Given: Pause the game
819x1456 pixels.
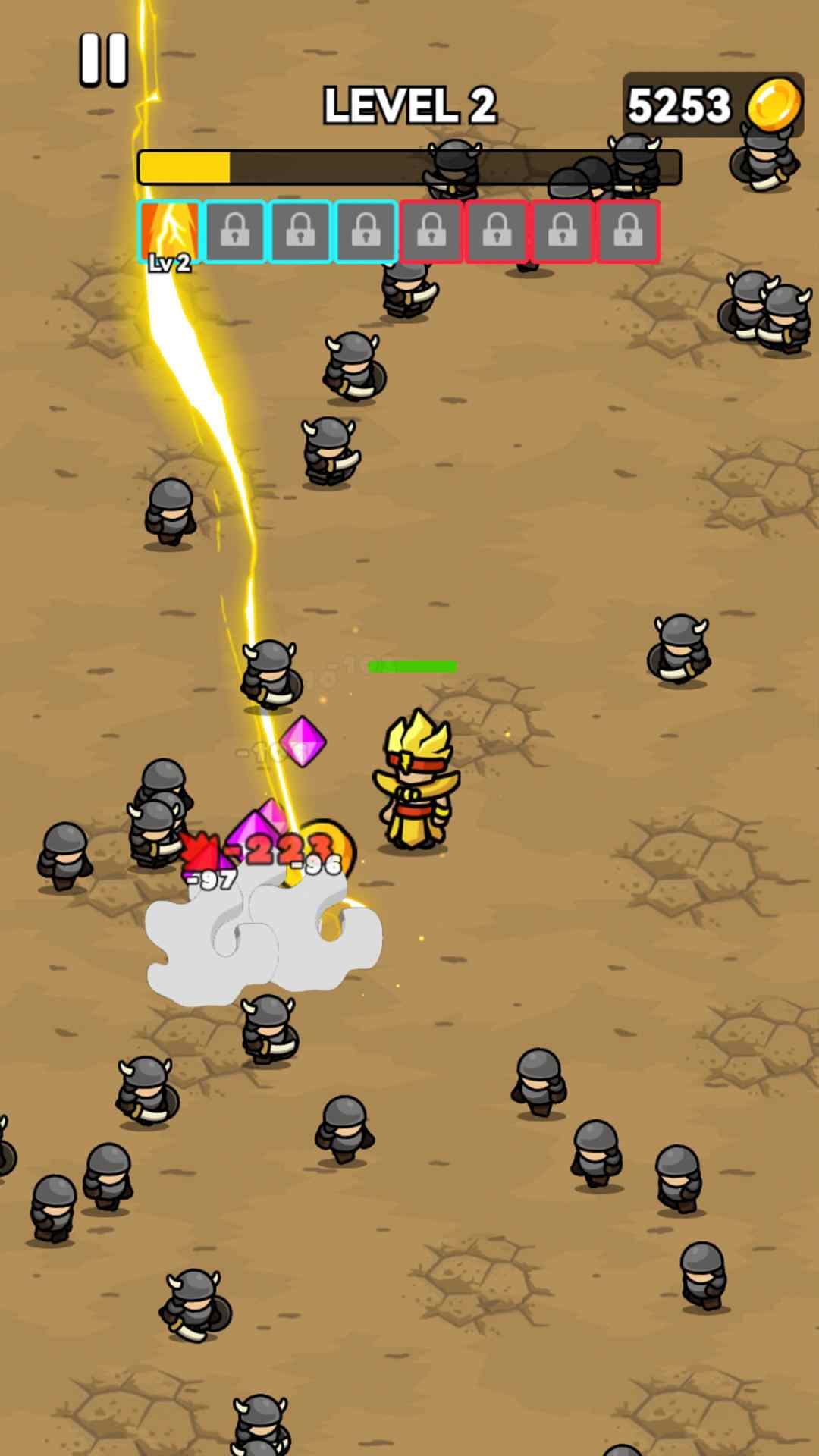Looking at the screenshot, I should coord(104,60).
